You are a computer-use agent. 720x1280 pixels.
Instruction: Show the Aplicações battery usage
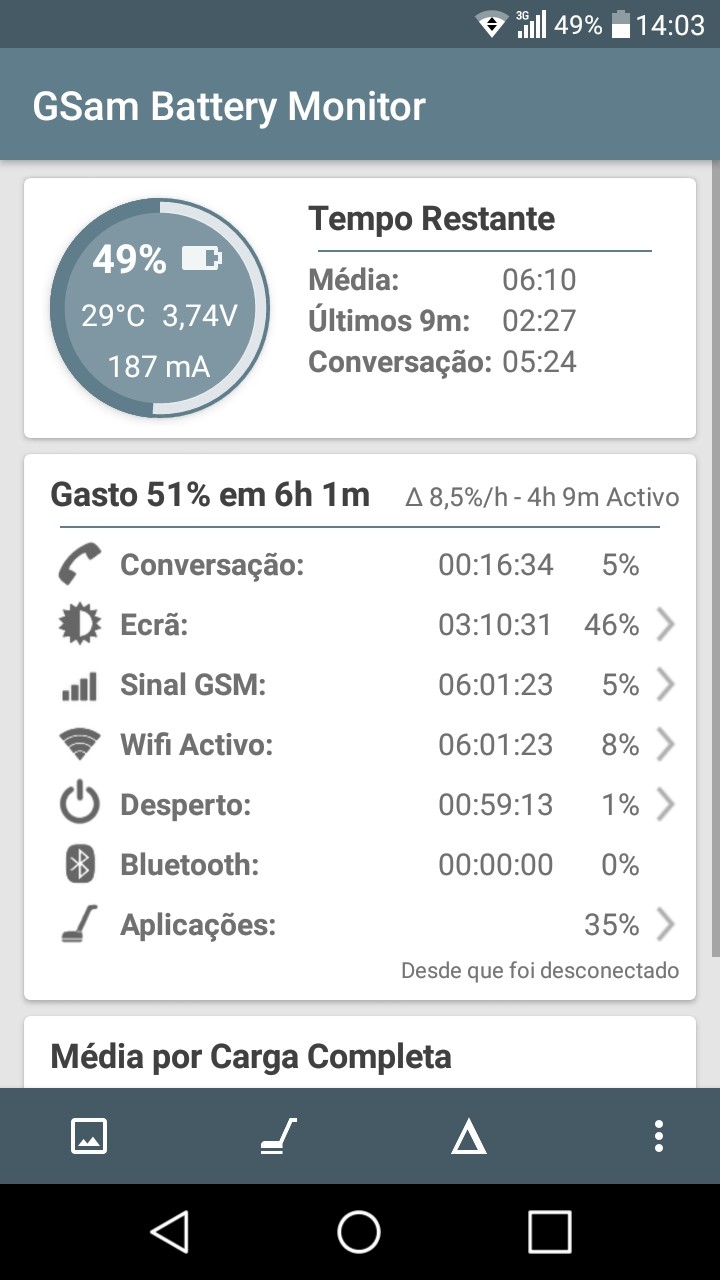point(360,925)
